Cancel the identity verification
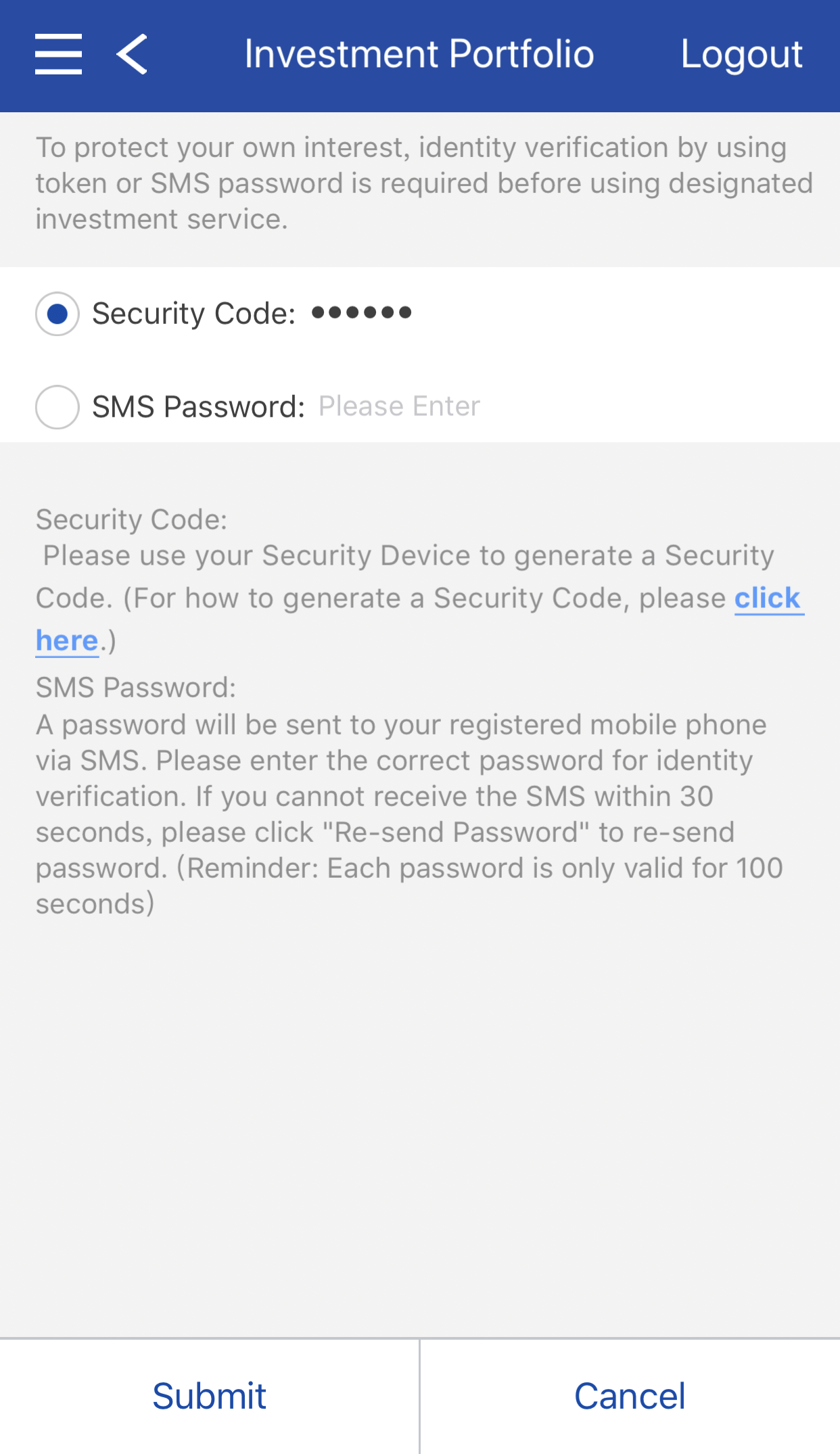Screen dimensions: 840x1454 coord(630,1397)
